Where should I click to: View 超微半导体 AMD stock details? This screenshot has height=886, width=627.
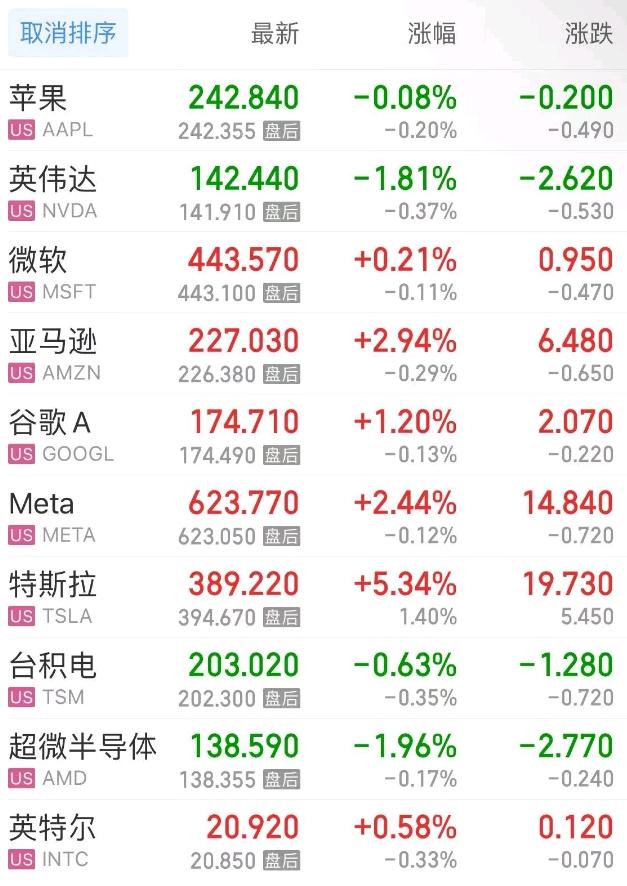[x=313, y=760]
